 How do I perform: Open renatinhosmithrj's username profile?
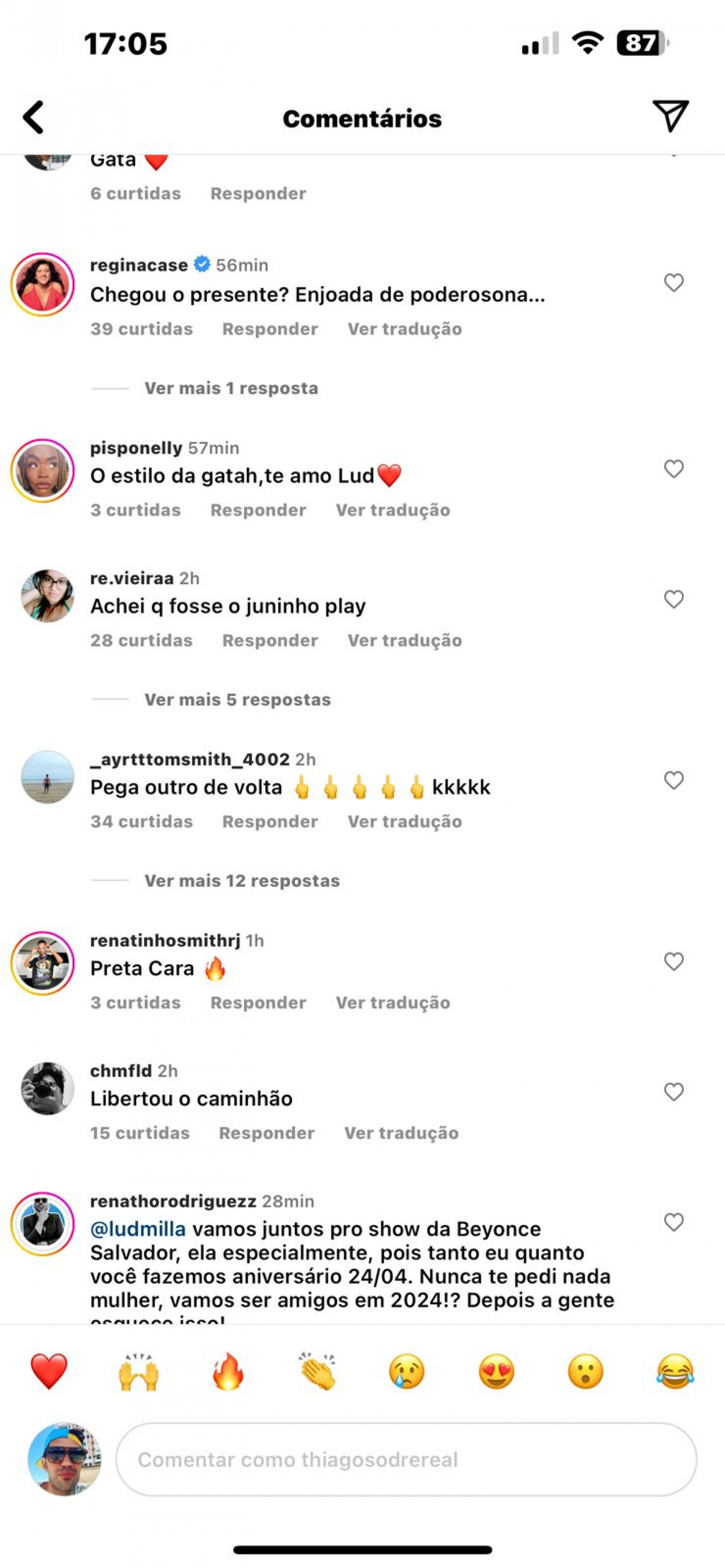(165, 941)
